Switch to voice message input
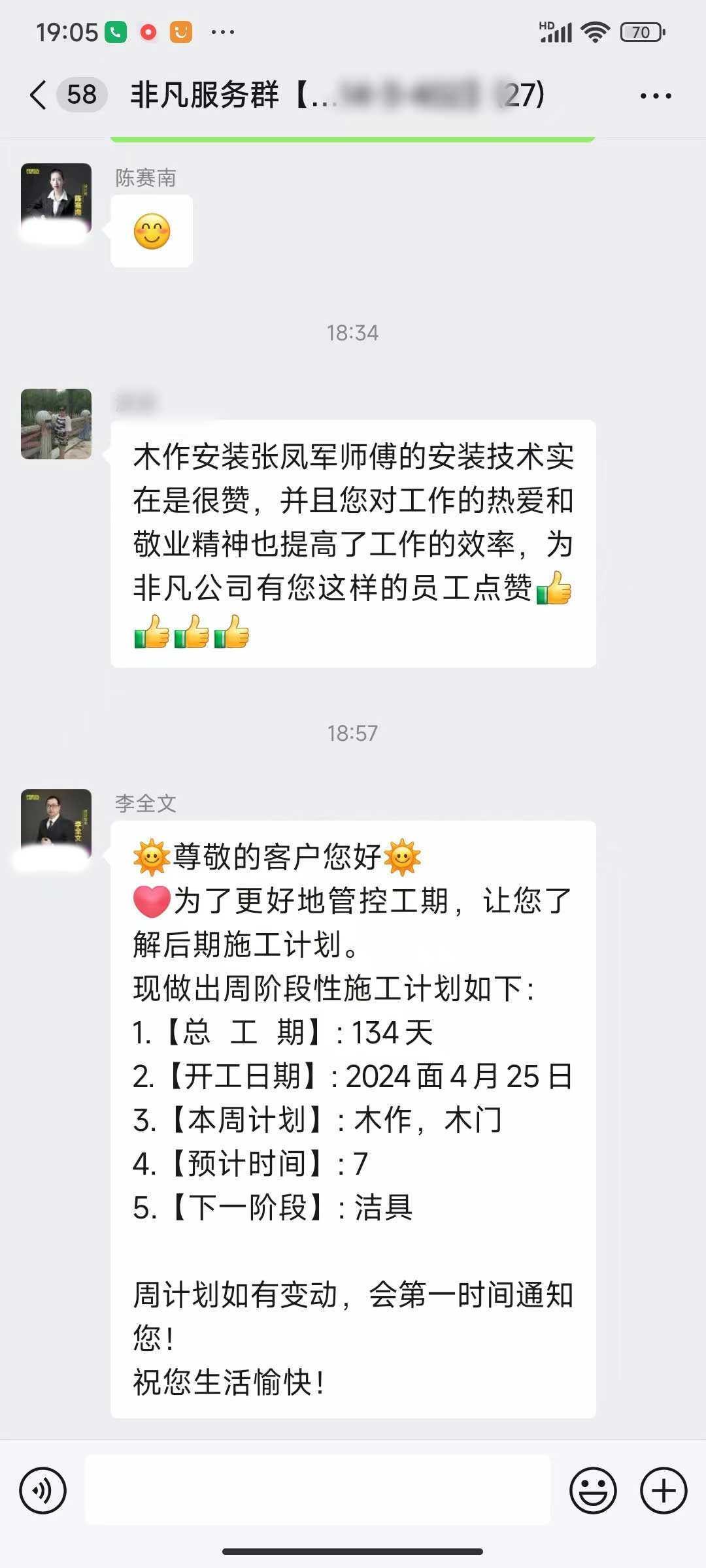 click(43, 1491)
